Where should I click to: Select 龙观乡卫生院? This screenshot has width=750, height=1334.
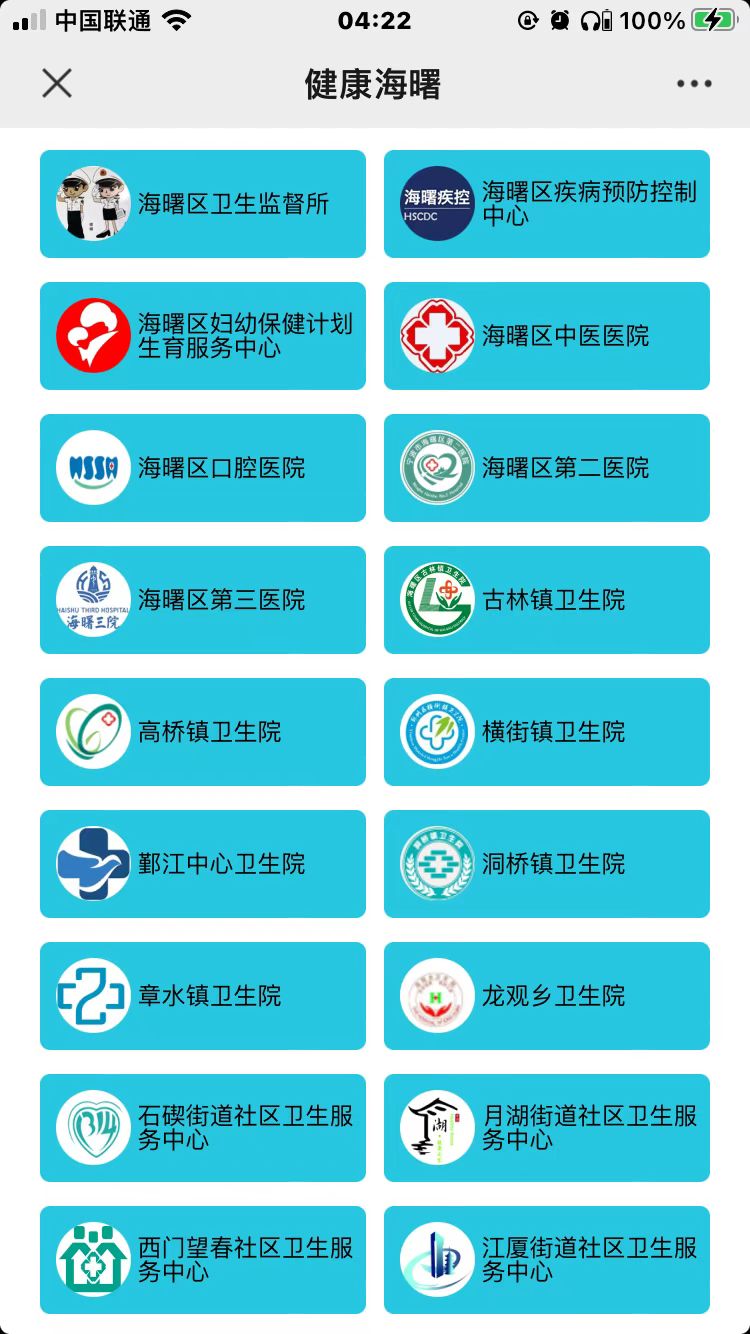click(547, 996)
